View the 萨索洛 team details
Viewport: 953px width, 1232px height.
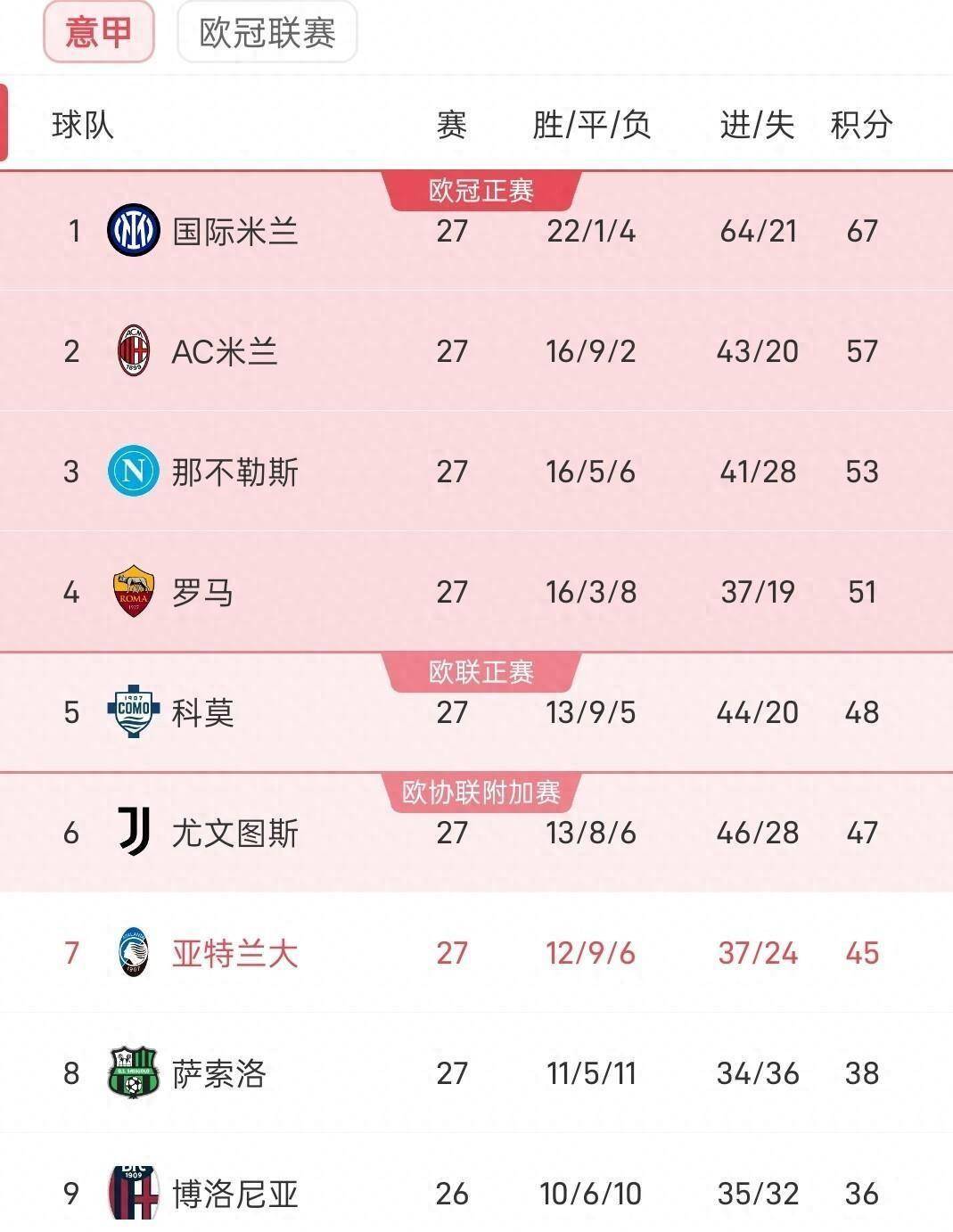point(219,1073)
